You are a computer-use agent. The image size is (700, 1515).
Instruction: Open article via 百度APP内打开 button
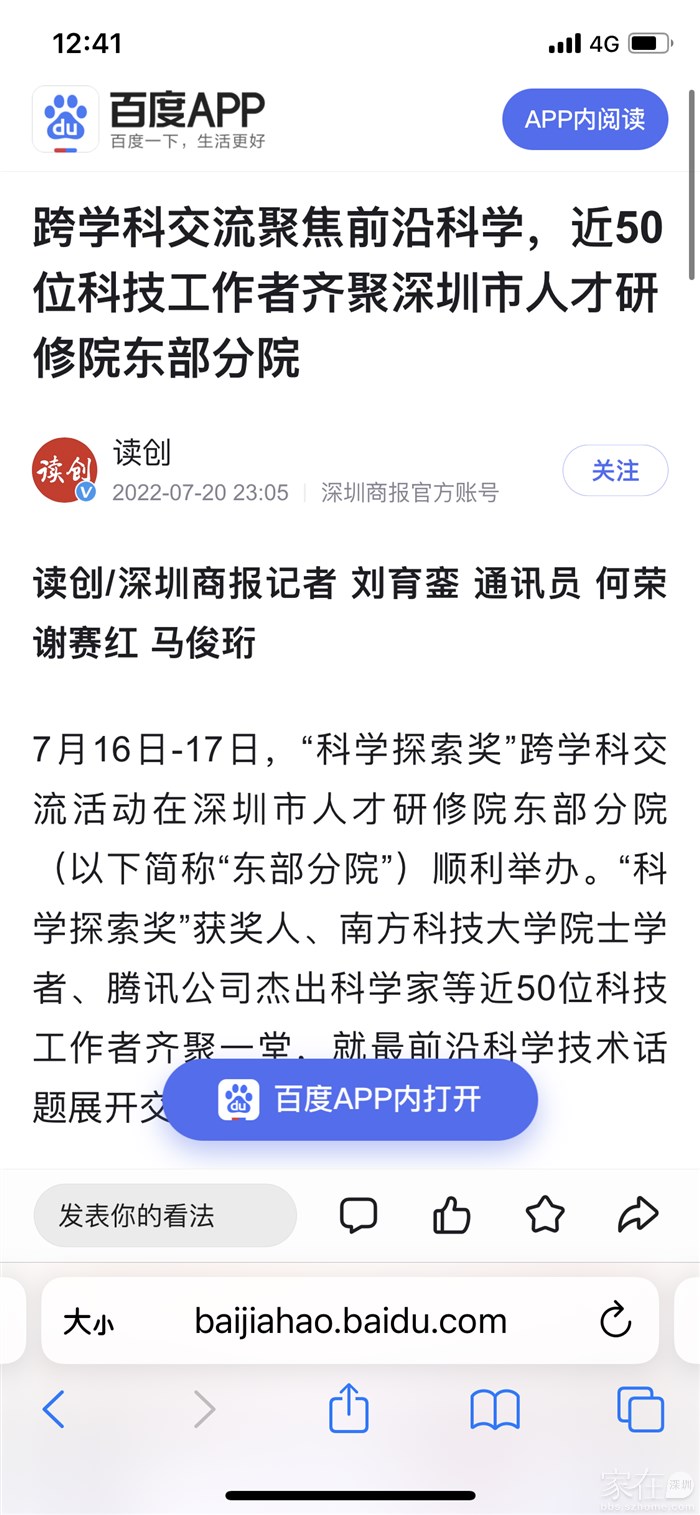coord(350,1100)
